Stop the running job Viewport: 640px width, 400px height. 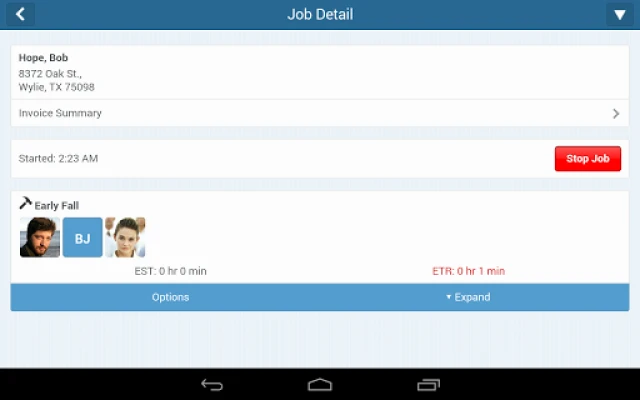tap(587, 159)
